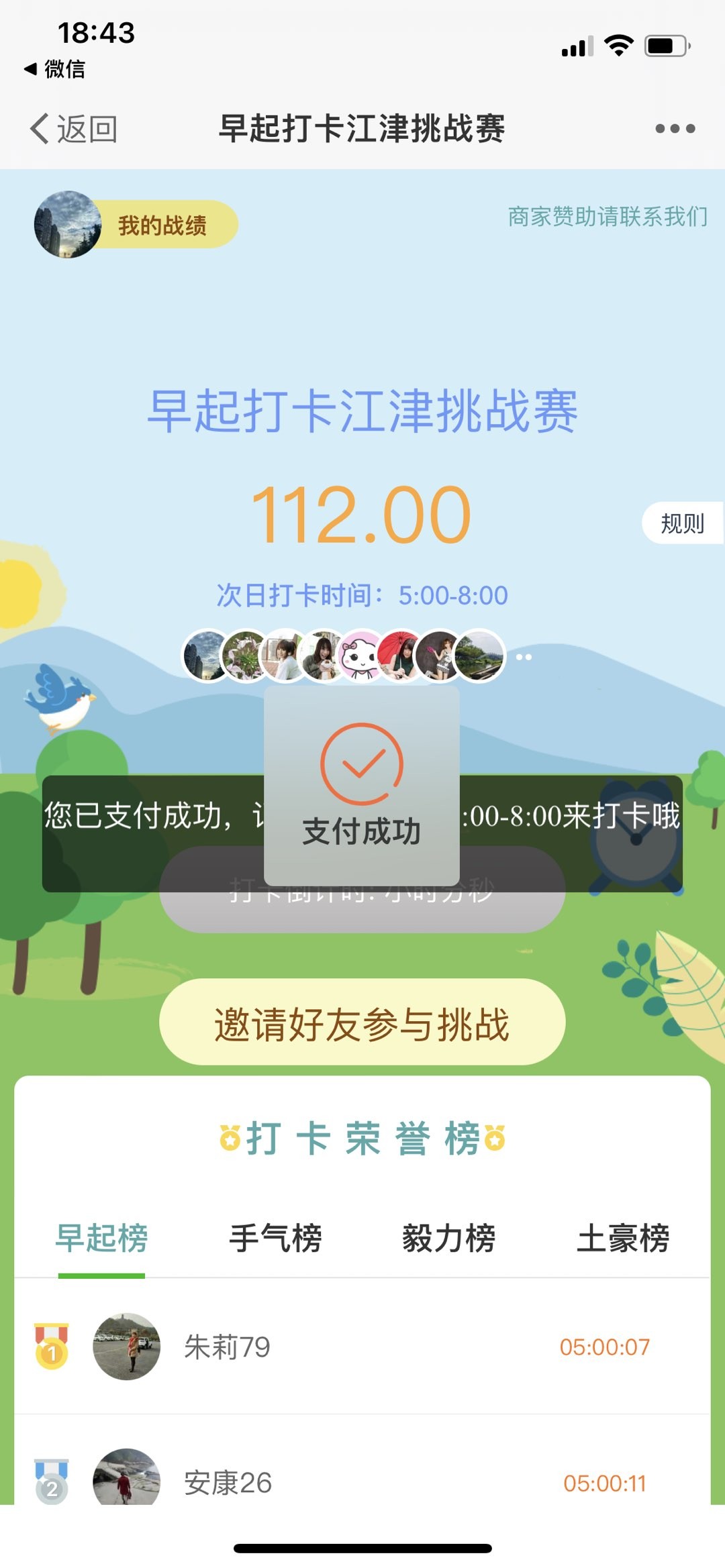Return to 微信 via status bar link

pos(55,68)
